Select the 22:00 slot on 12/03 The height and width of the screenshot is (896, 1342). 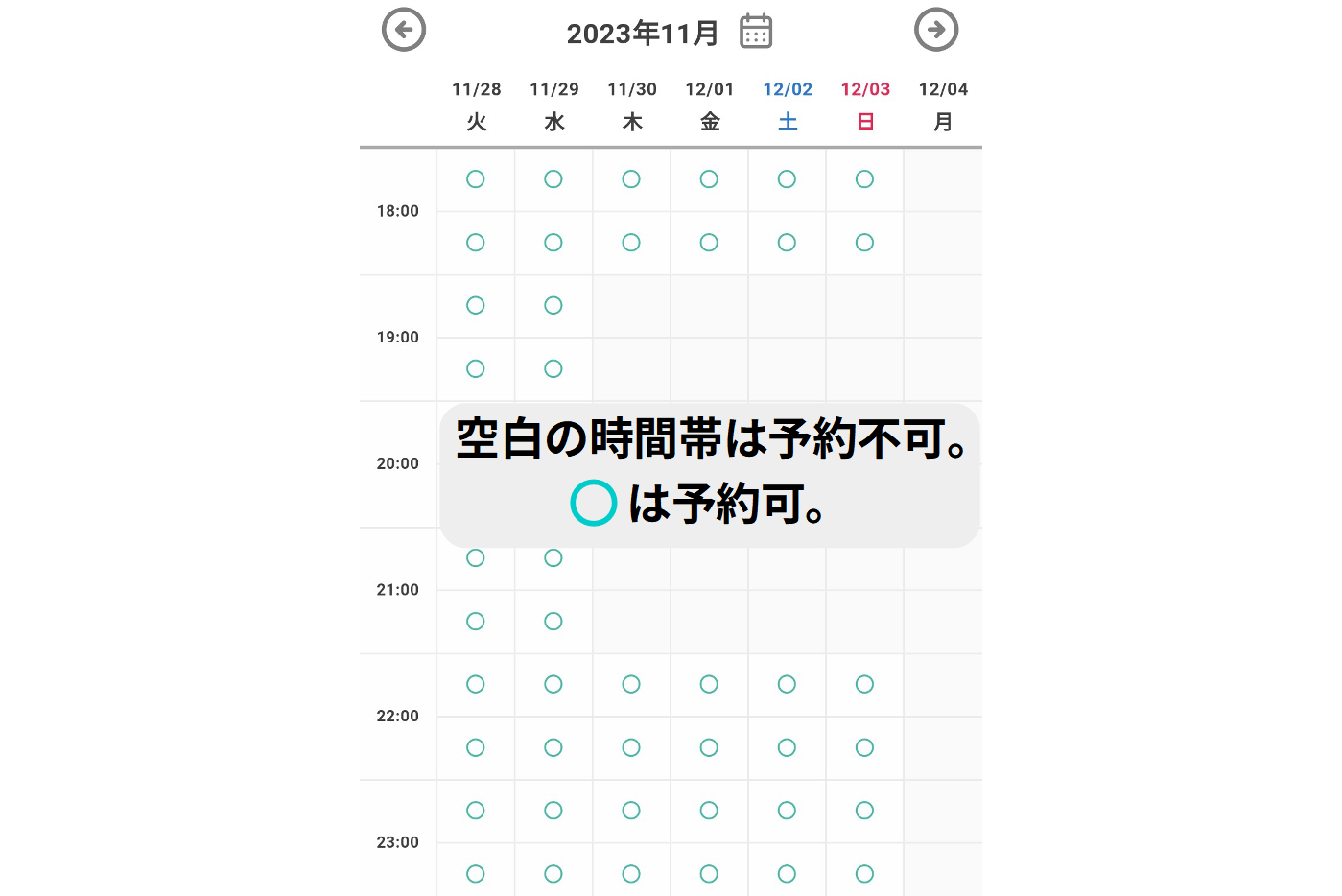coord(864,684)
